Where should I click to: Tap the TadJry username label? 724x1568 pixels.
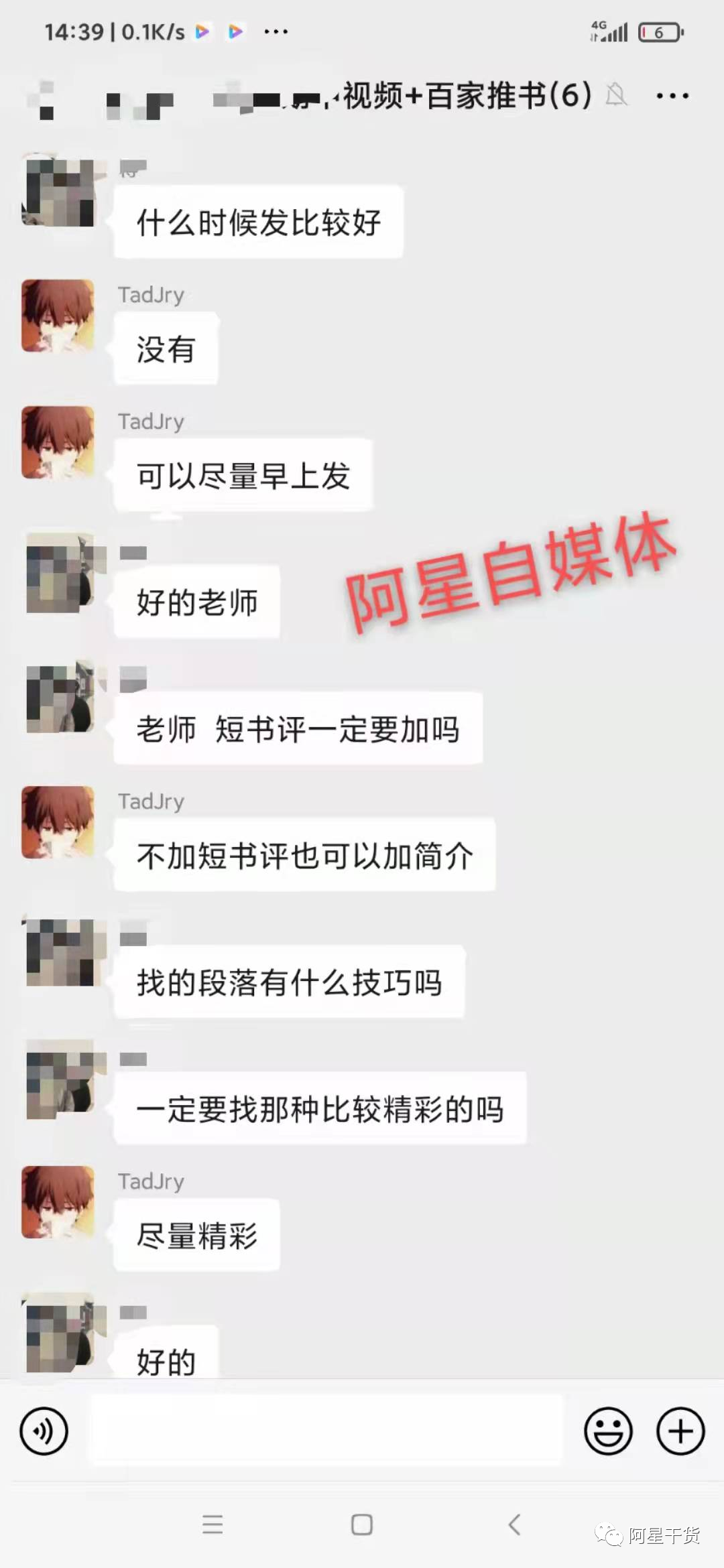point(151,295)
